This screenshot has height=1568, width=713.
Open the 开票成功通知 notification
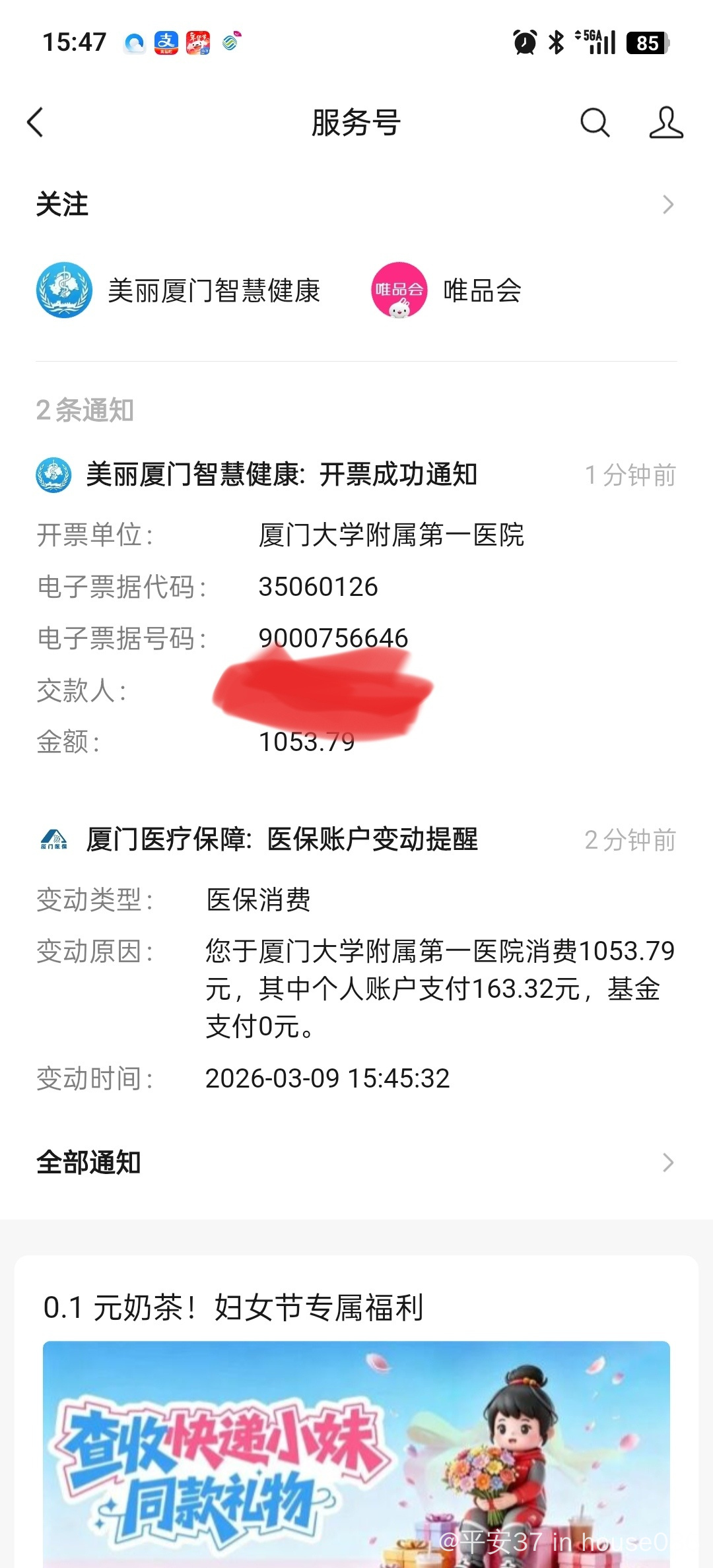tap(281, 474)
